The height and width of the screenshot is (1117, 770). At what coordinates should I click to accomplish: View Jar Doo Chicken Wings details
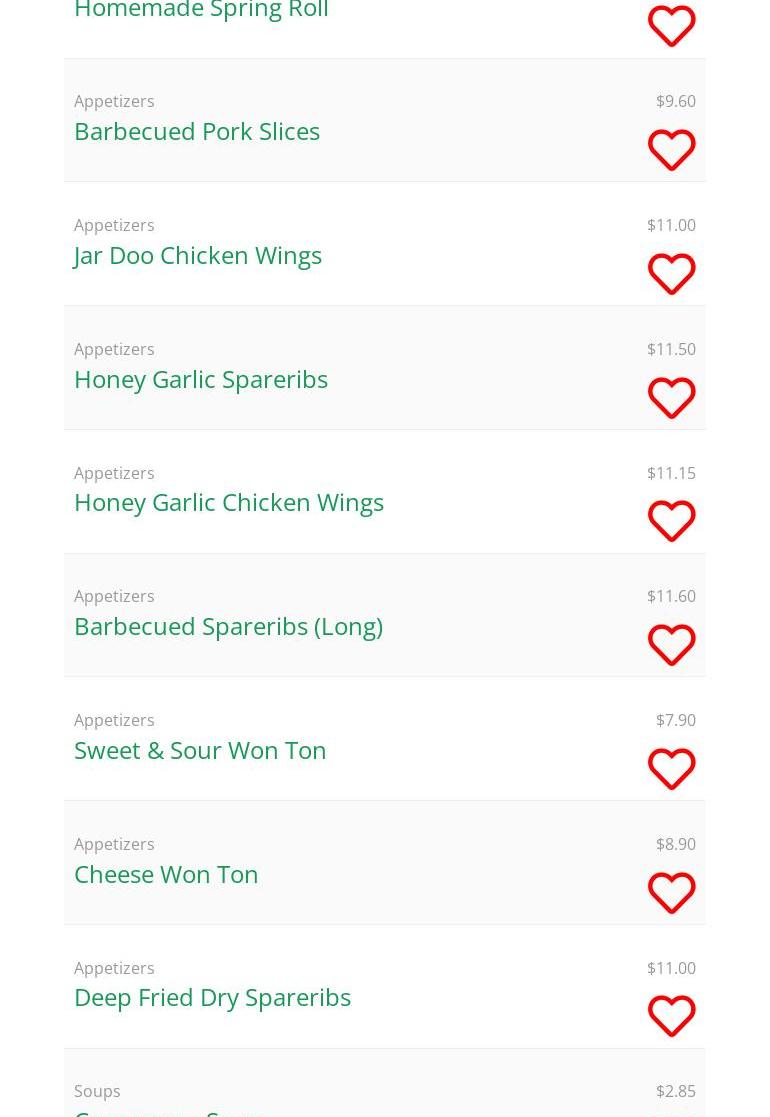point(198,255)
